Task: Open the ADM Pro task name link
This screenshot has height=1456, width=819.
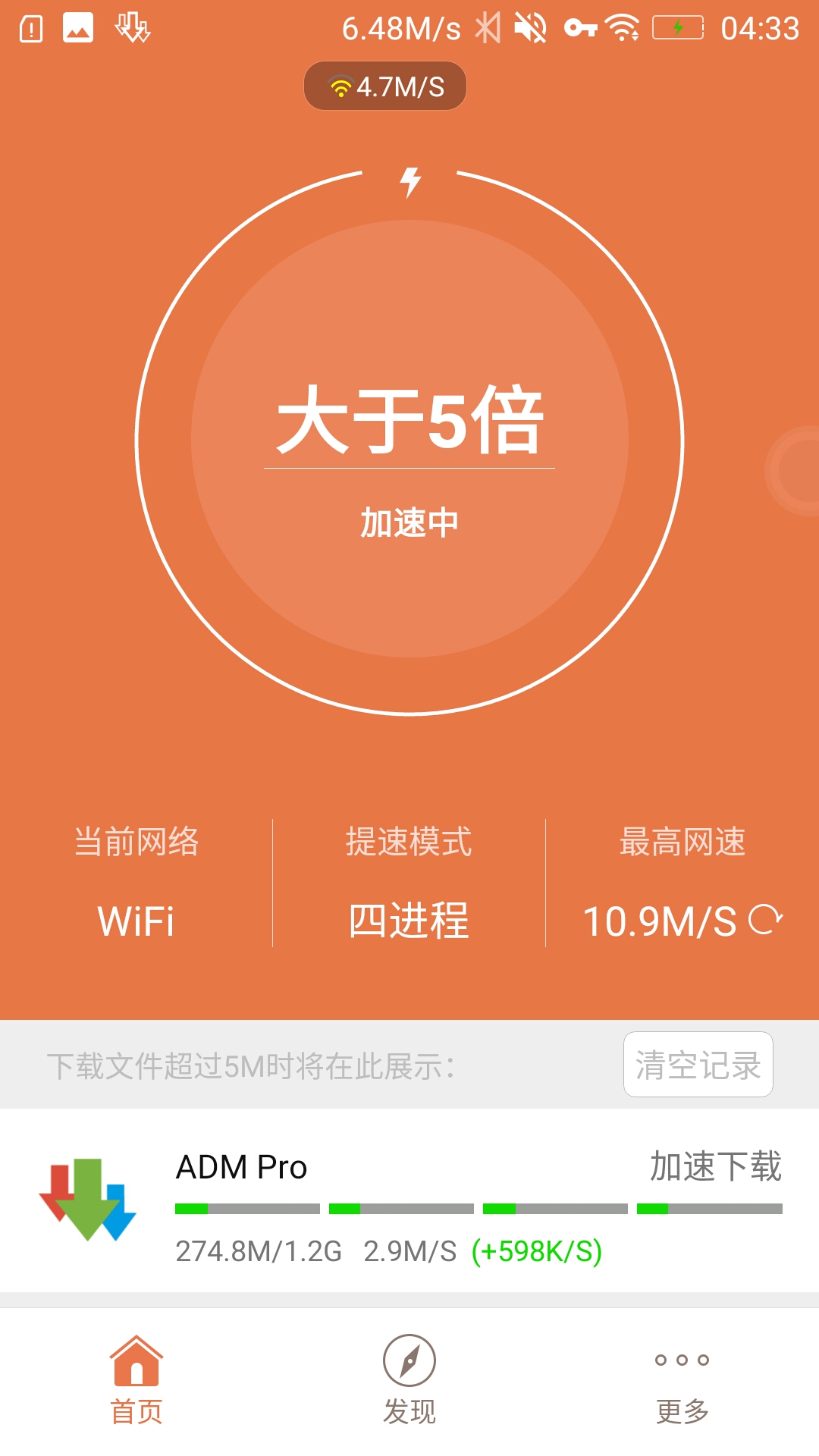Action: tap(240, 1167)
